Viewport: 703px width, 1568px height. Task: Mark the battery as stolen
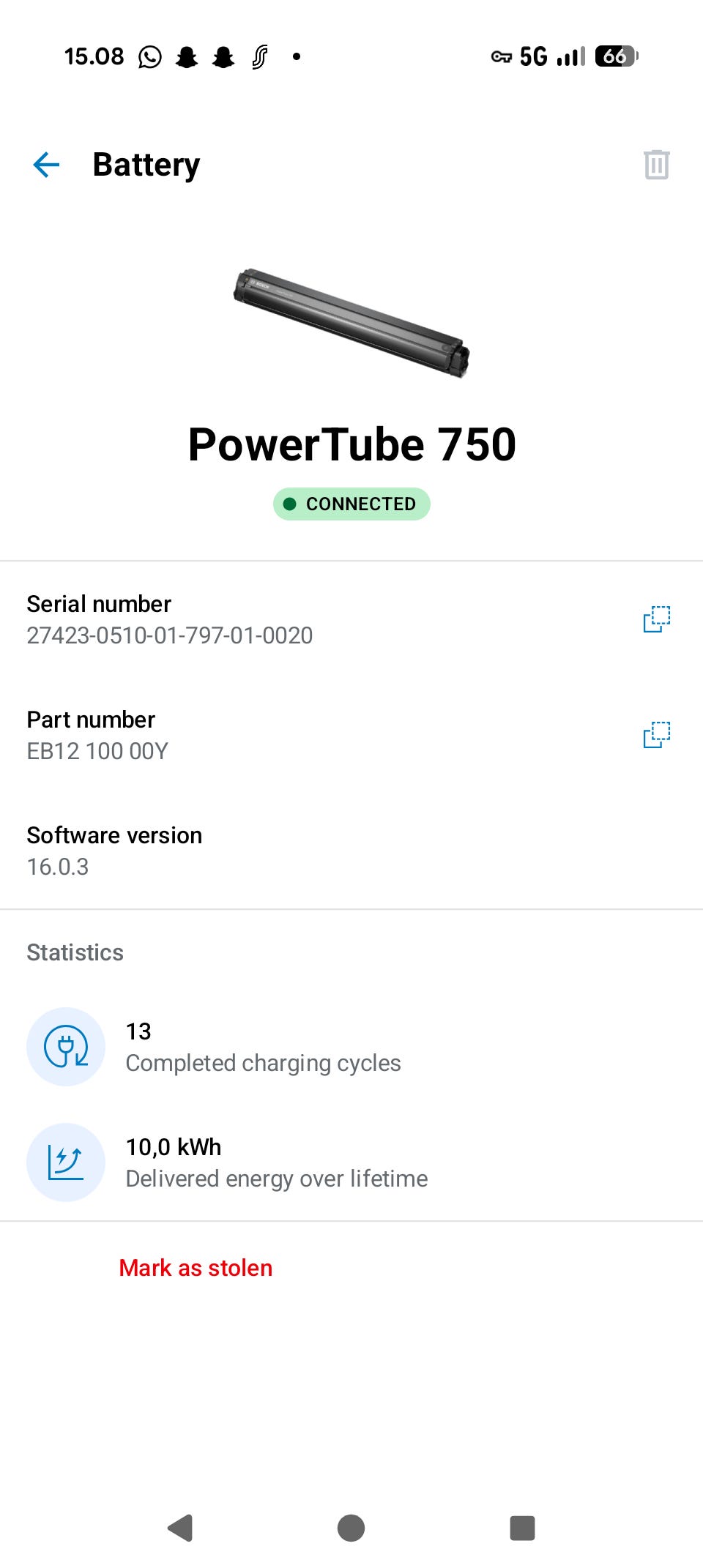[196, 1268]
